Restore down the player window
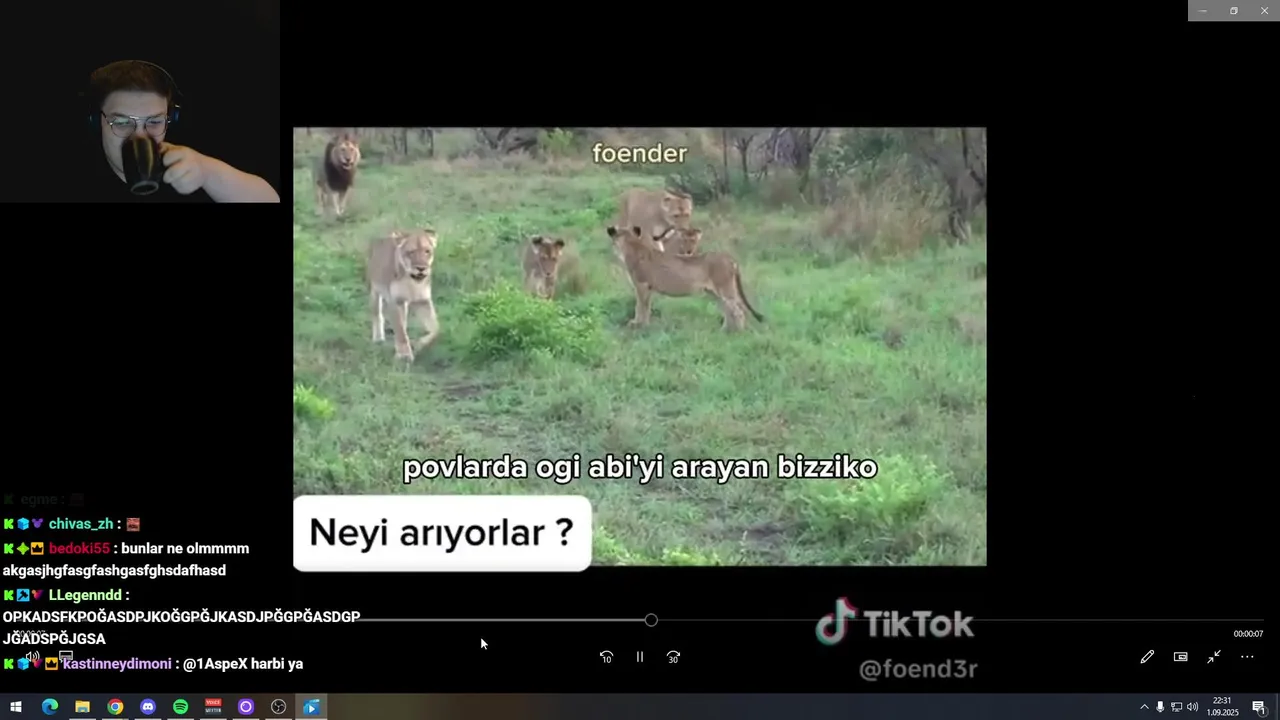 pos(1233,10)
